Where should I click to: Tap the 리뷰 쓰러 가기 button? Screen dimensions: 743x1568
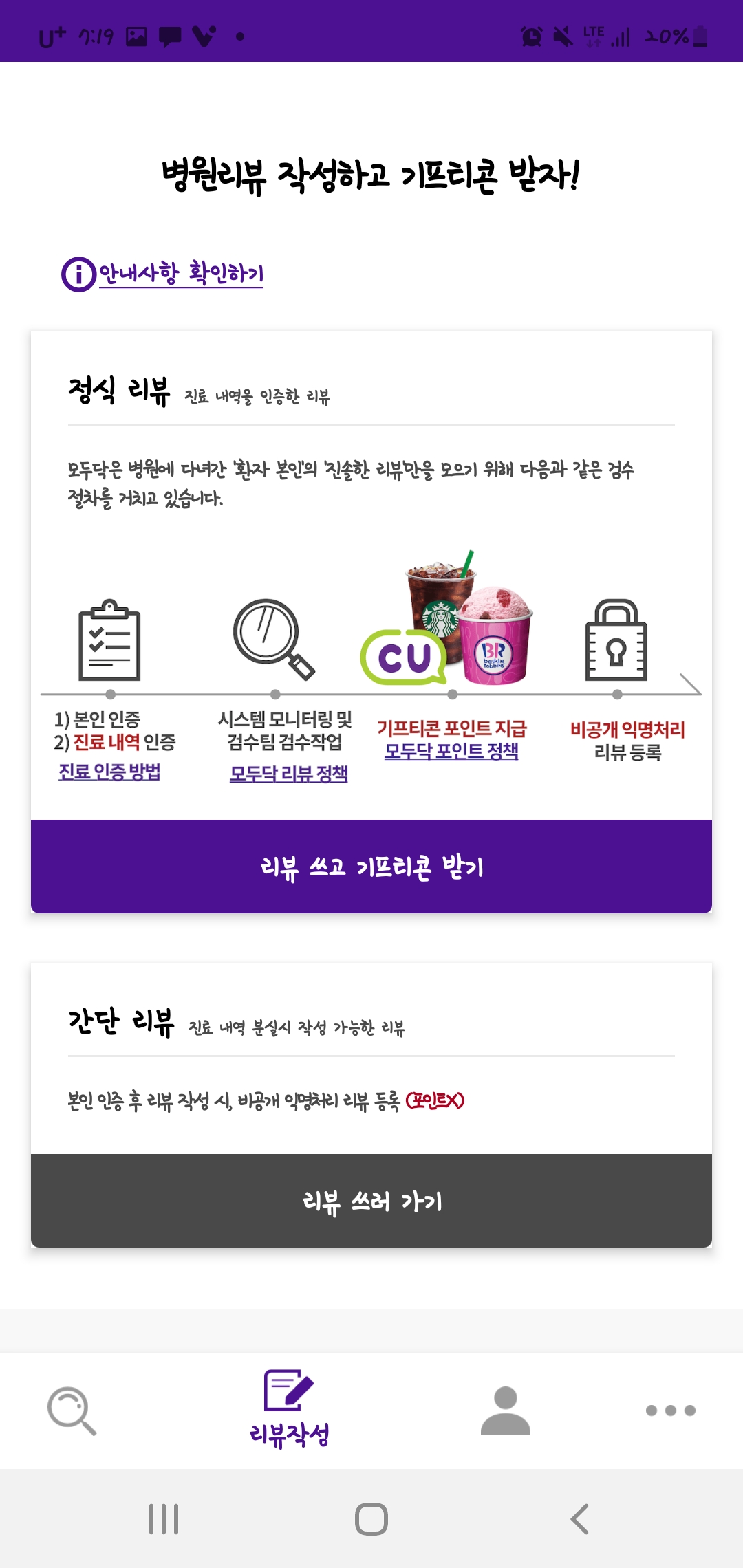[371, 1201]
